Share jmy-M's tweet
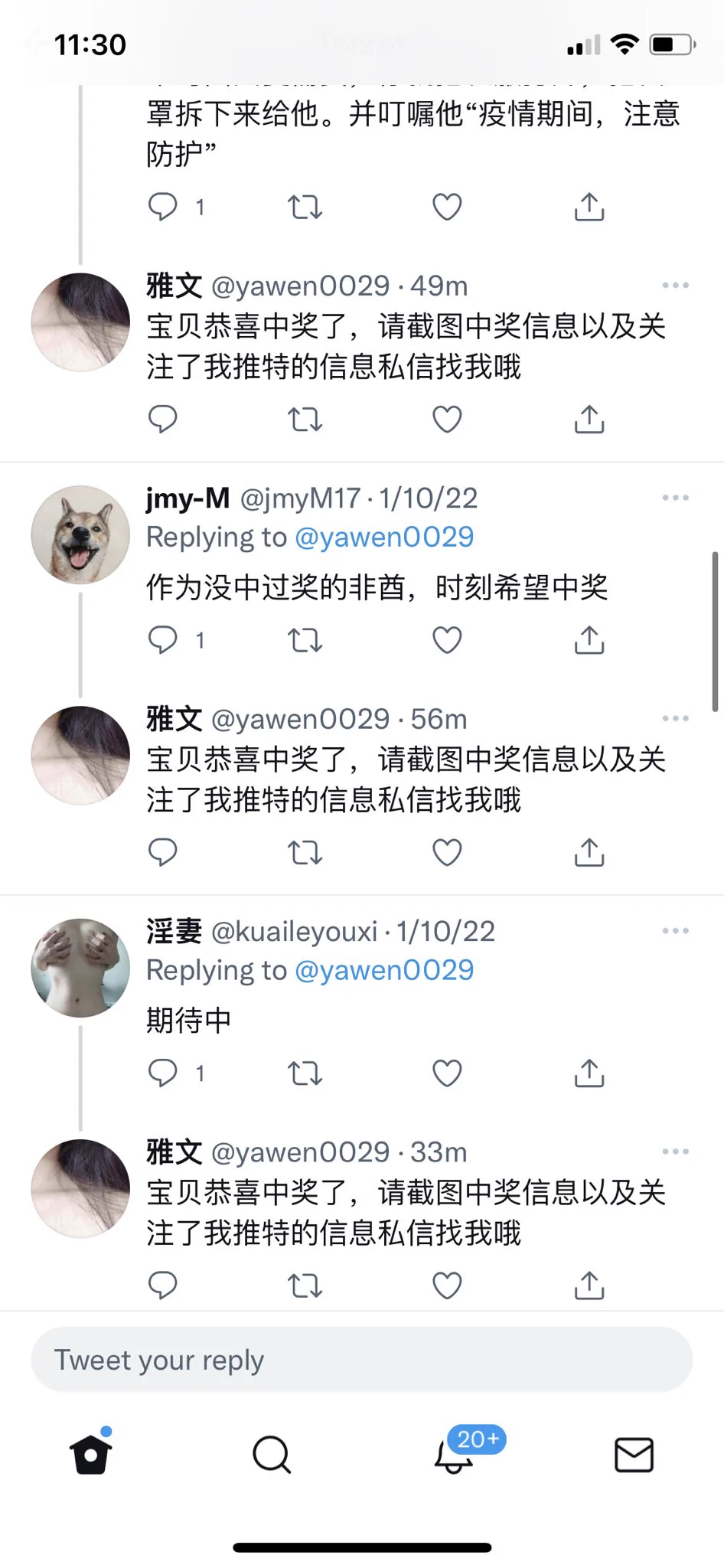The height and width of the screenshot is (1568, 724). 589,640
